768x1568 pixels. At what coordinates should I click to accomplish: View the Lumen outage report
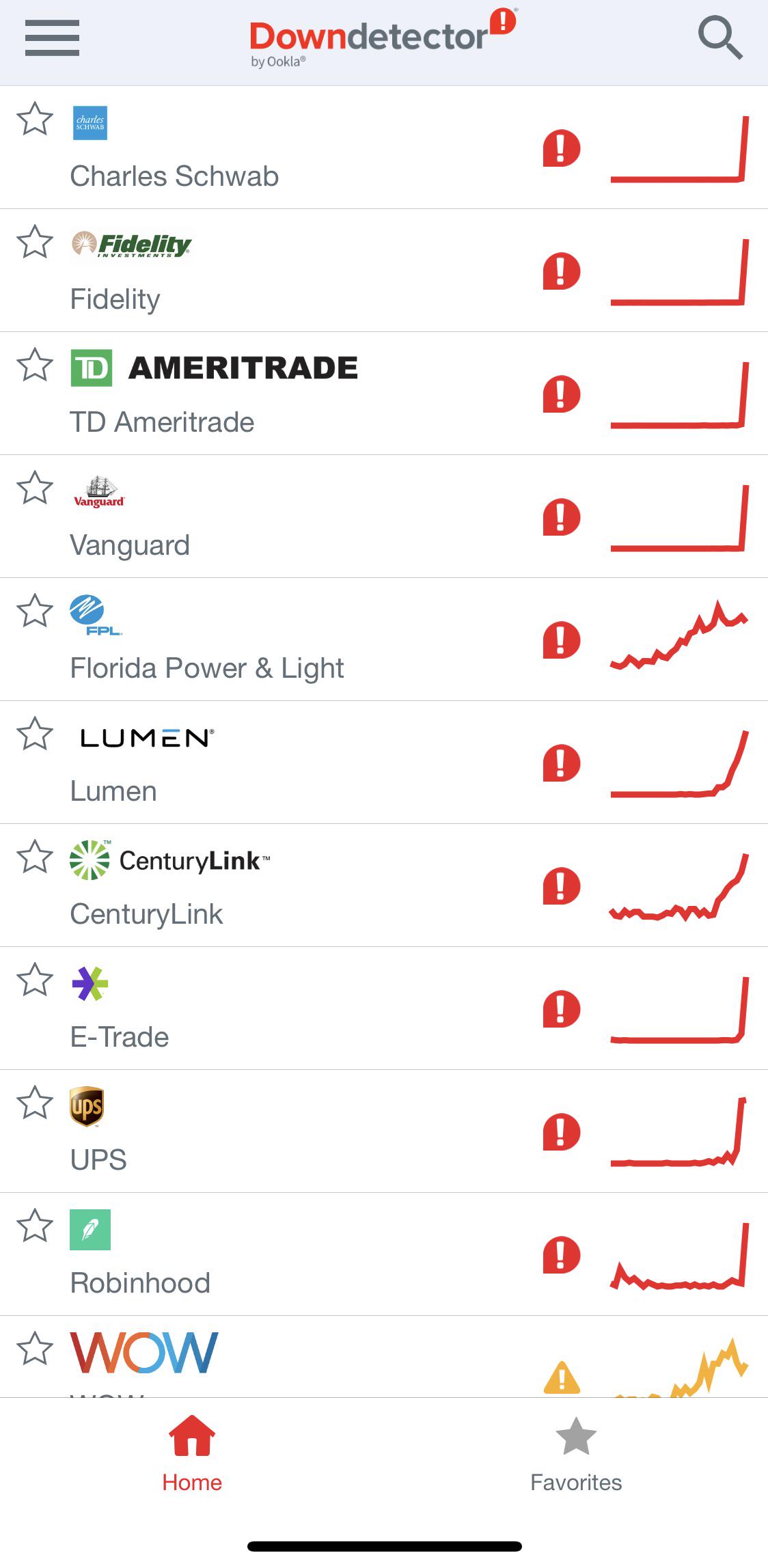tap(114, 790)
